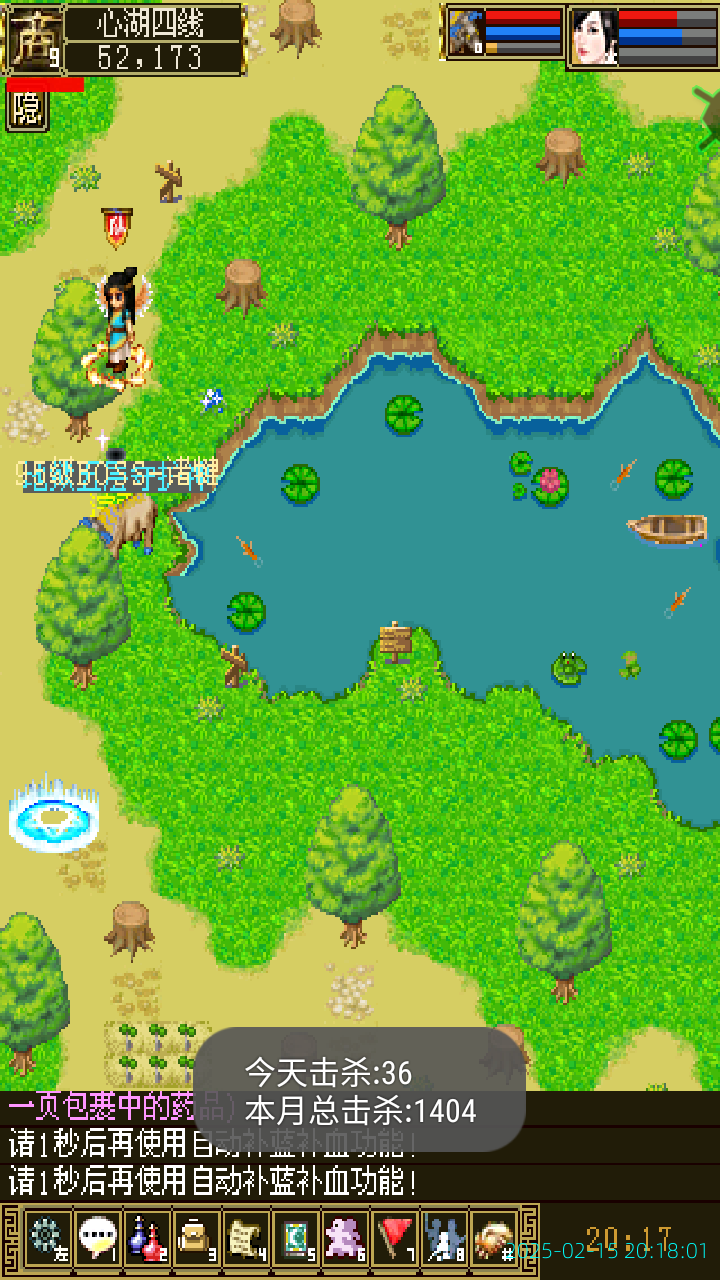The height and width of the screenshot is (1280, 720).
Task: Open the two-figures team icon
Action: 444,1239
